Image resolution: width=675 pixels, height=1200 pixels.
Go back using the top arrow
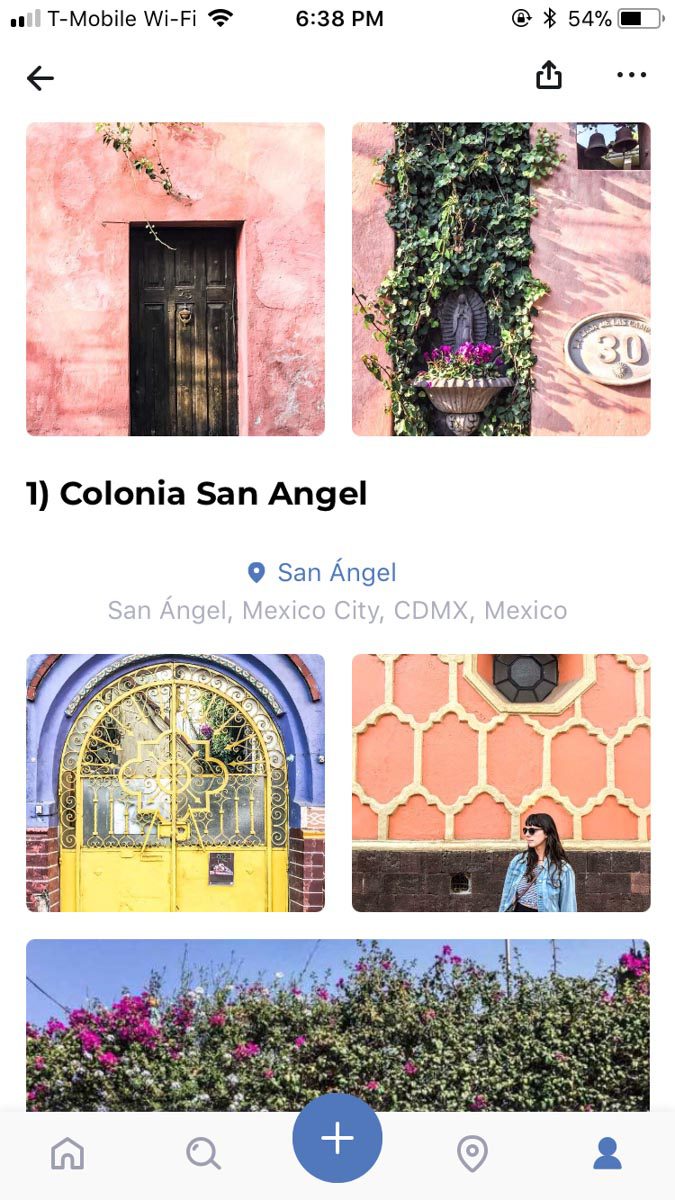pyautogui.click(x=40, y=78)
